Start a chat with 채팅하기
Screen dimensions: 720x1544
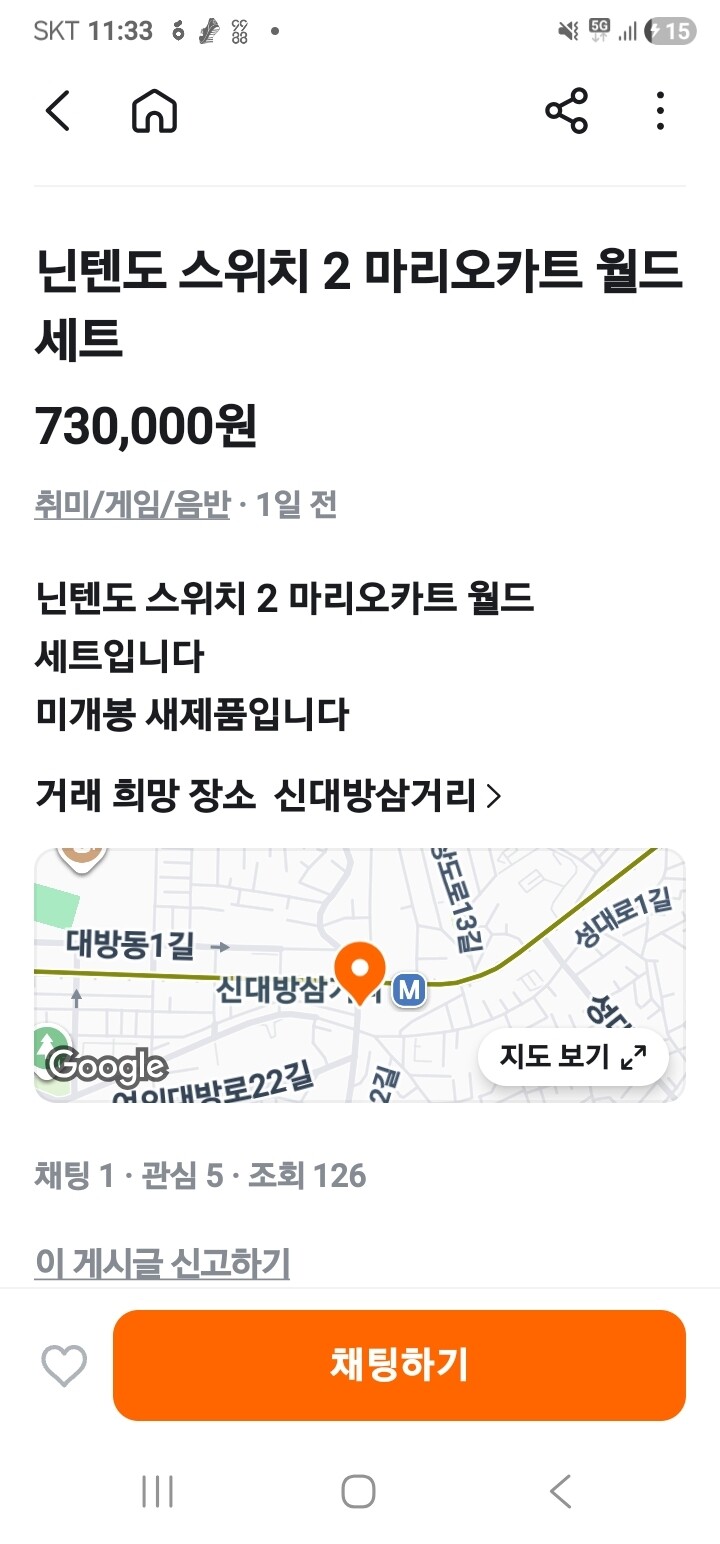399,1365
